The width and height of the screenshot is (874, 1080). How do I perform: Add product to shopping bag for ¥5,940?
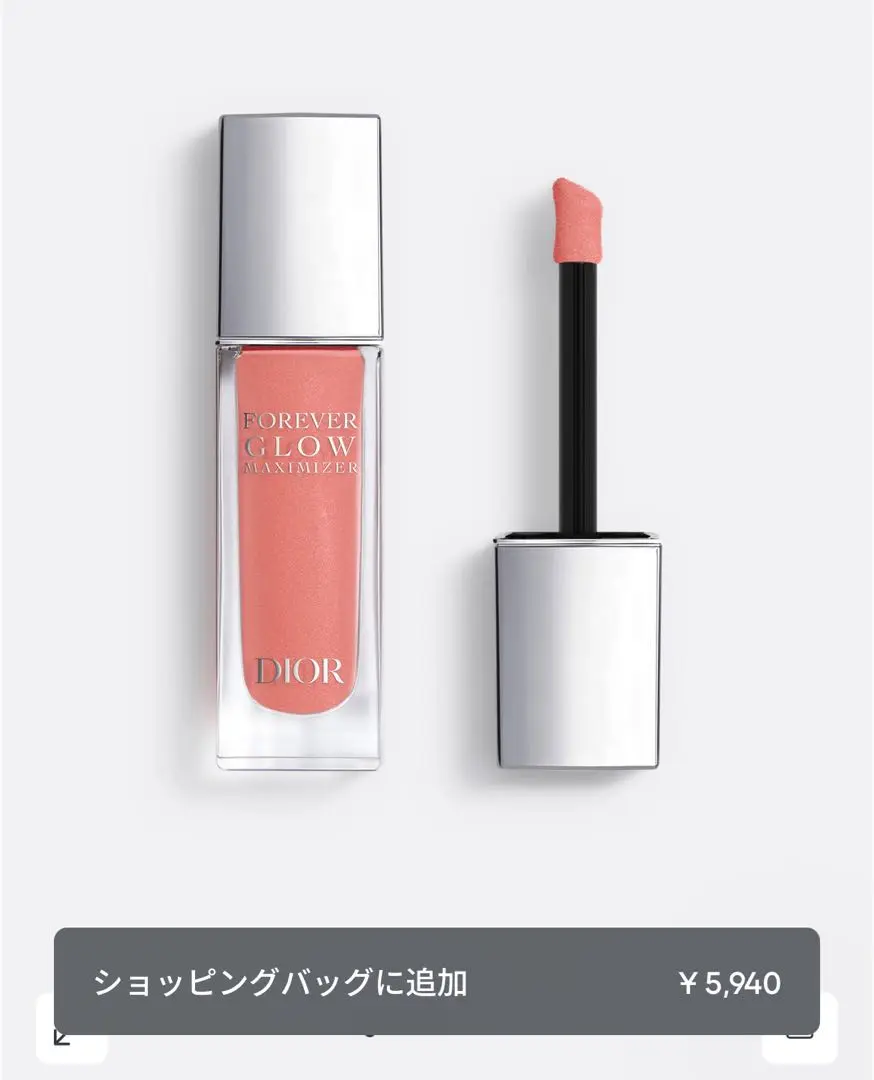point(437,981)
